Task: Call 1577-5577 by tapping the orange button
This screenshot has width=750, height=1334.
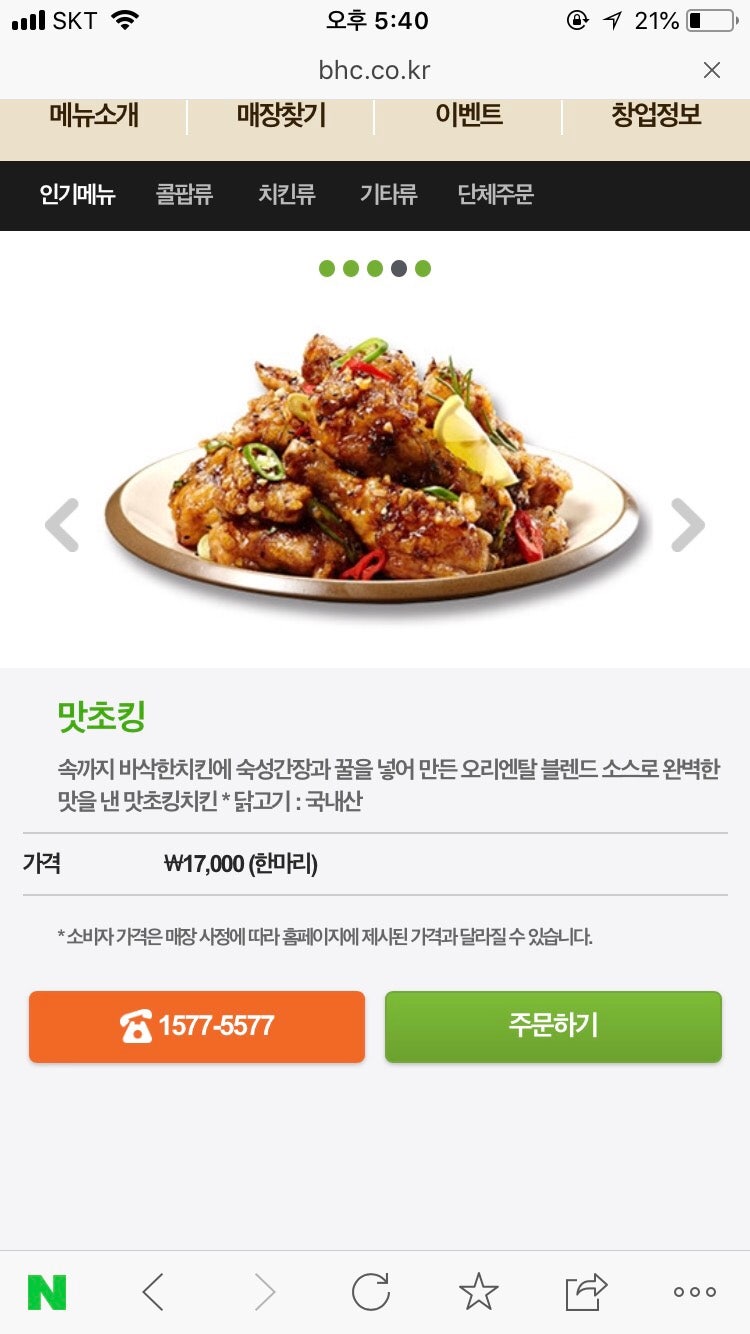Action: coord(196,1026)
